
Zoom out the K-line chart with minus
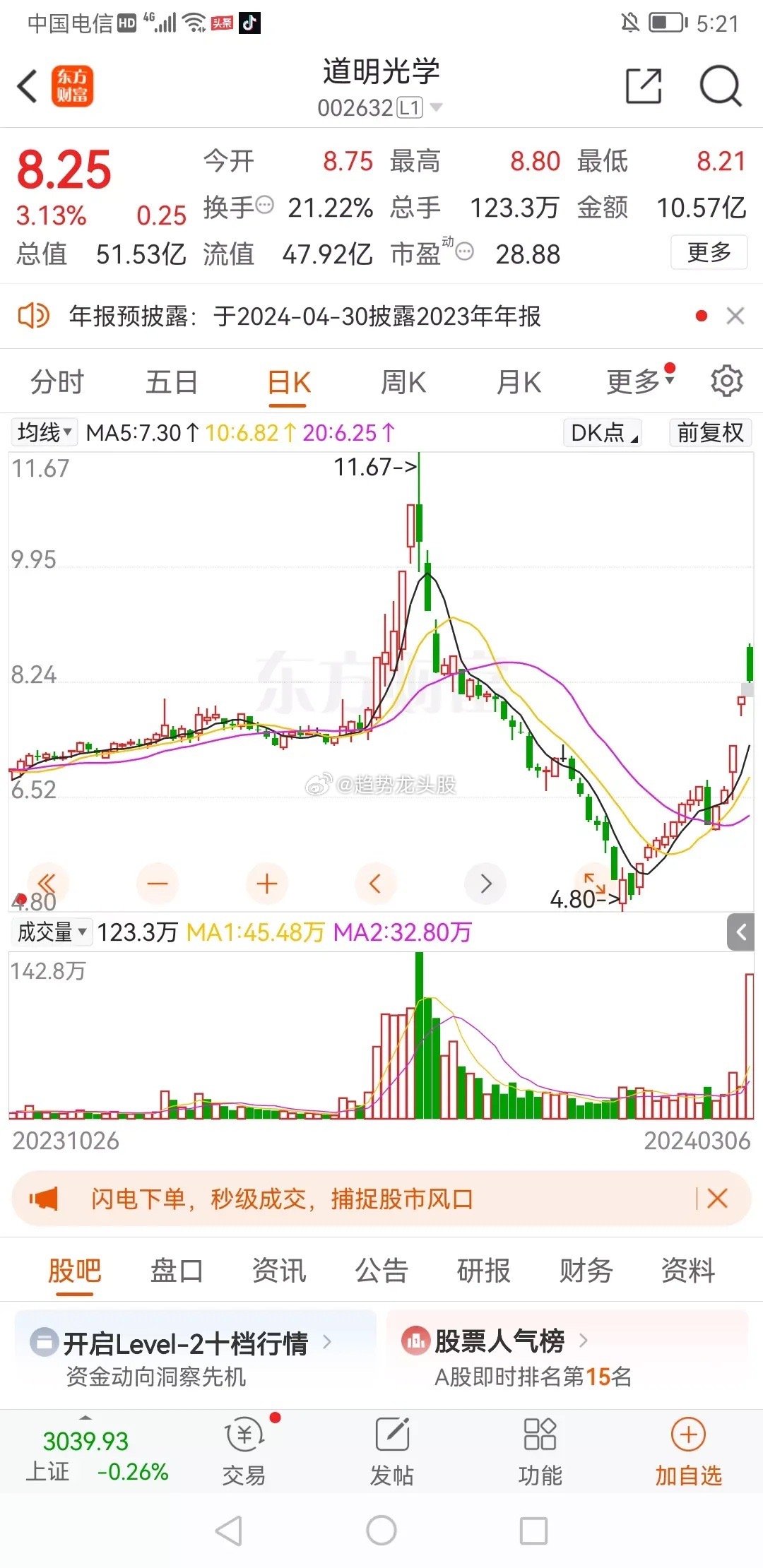(157, 884)
